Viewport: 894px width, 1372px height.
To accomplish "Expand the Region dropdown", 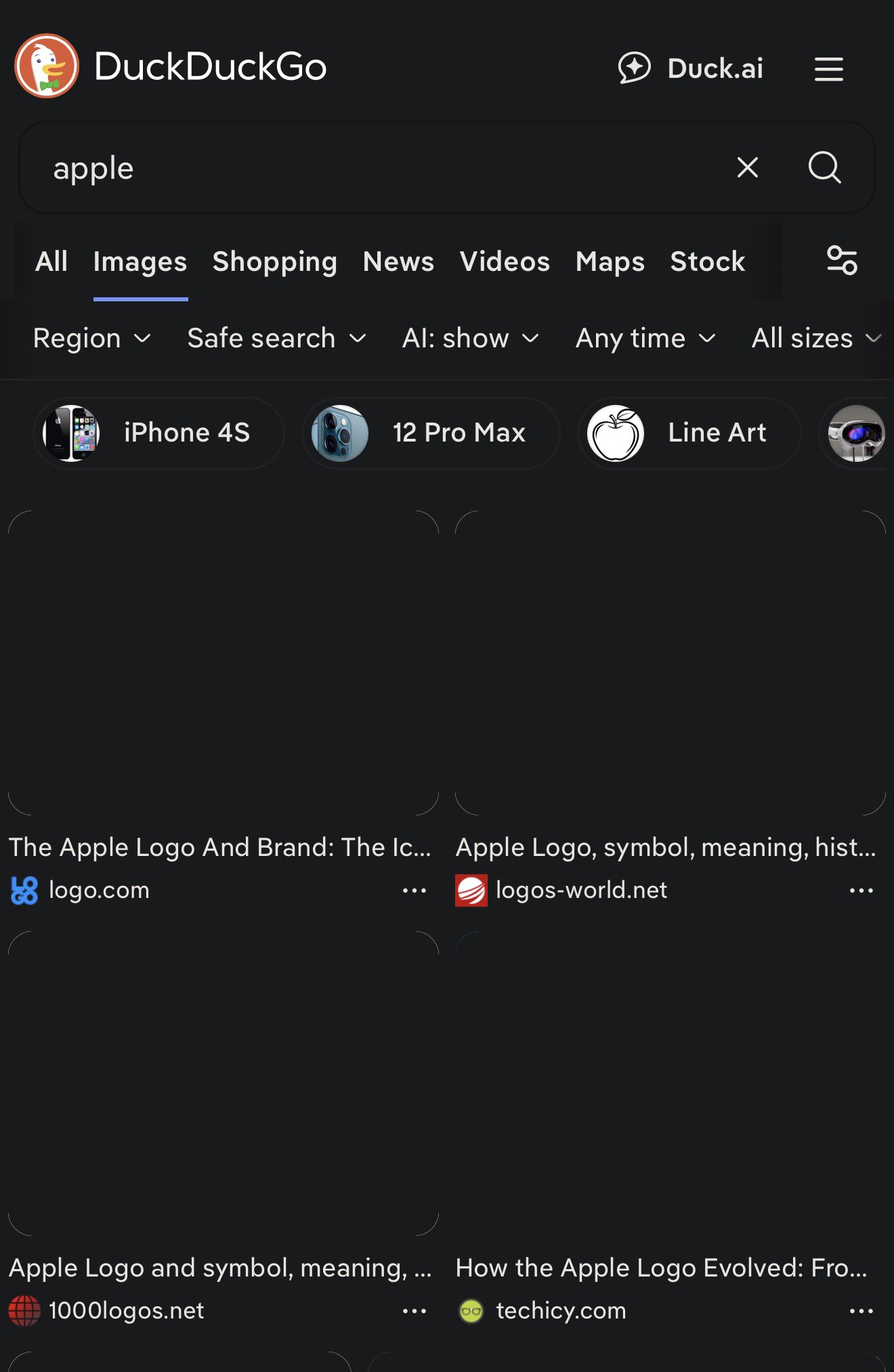I will (92, 338).
